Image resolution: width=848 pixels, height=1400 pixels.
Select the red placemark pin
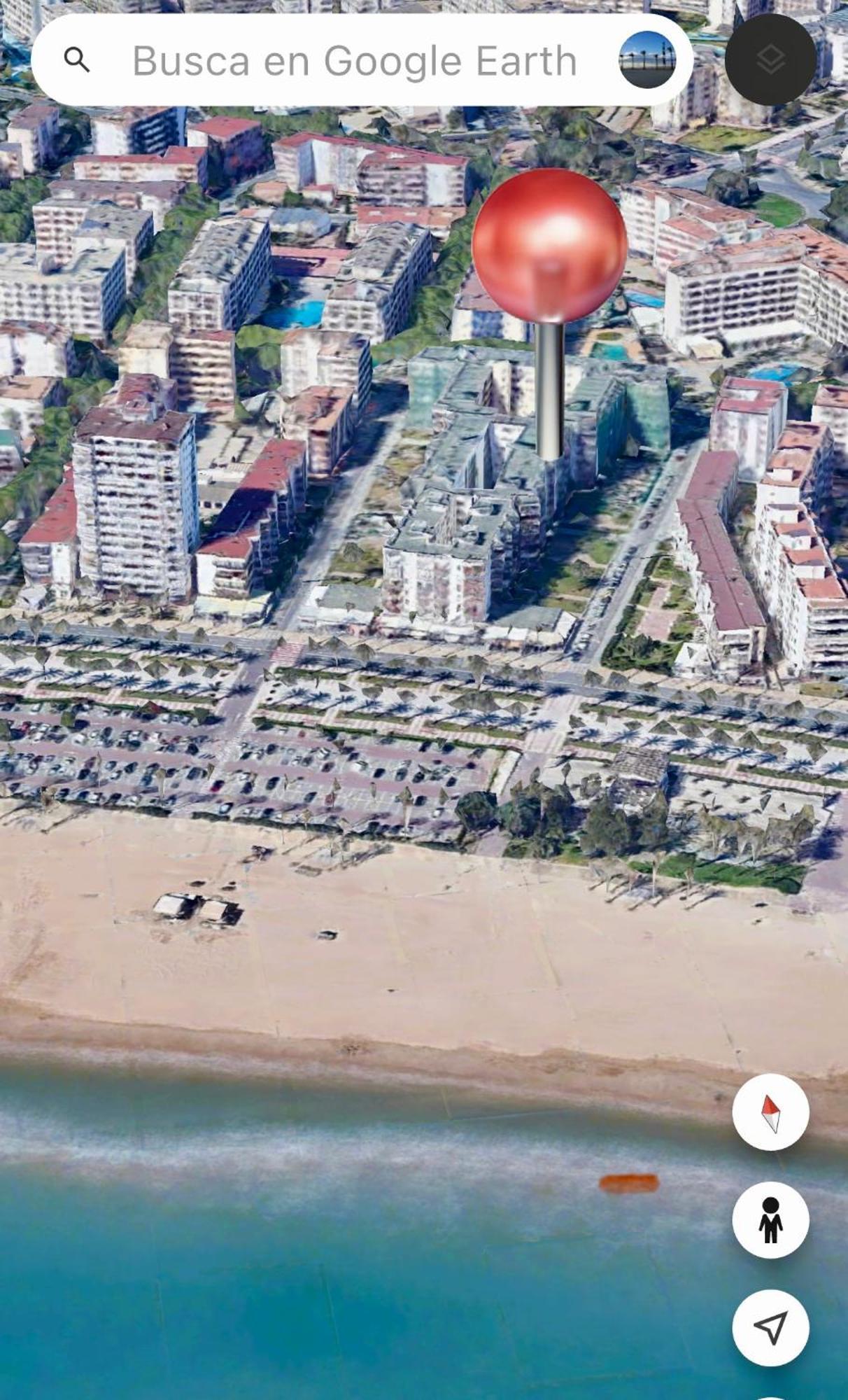549,246
